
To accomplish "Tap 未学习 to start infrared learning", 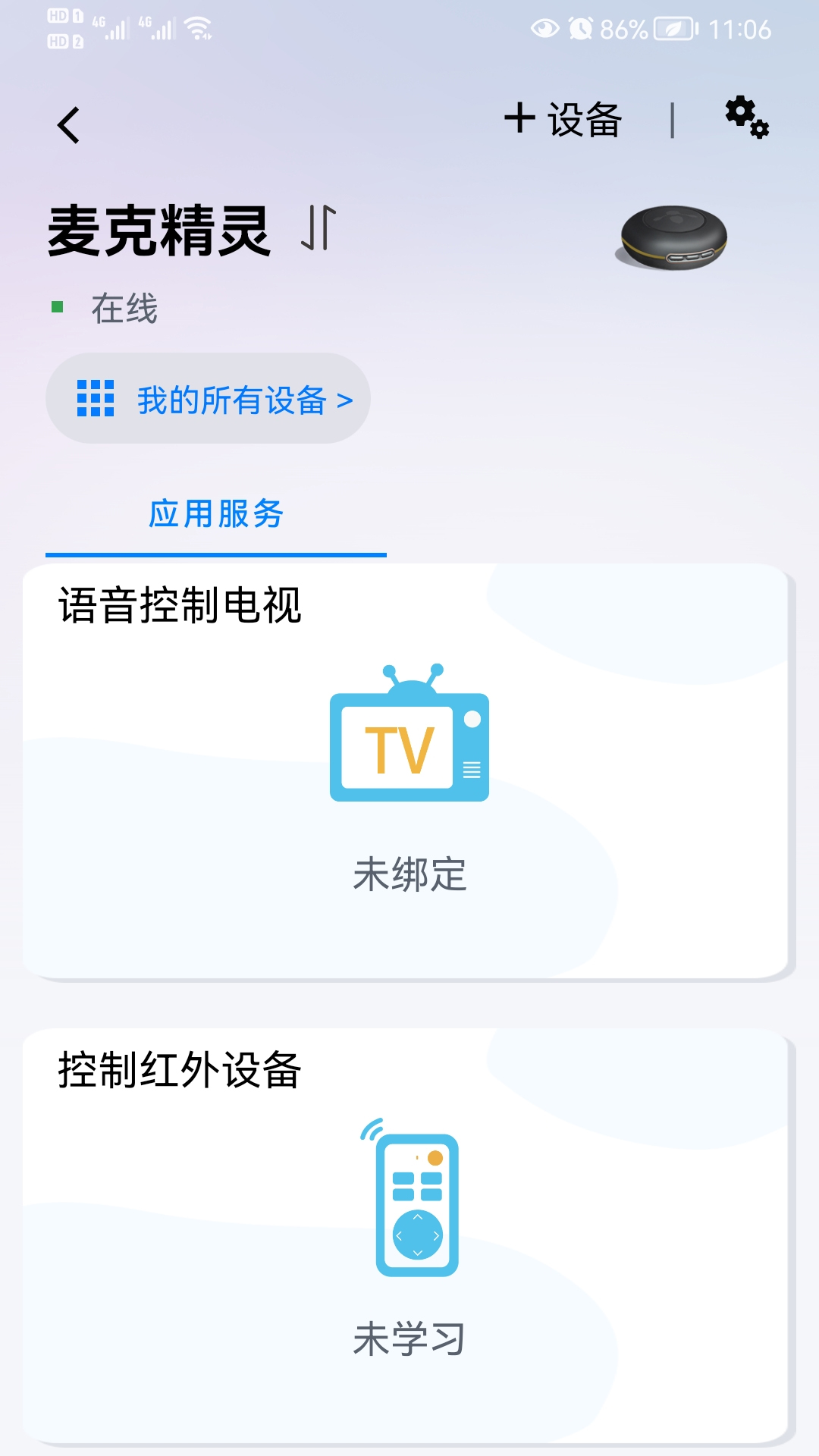I will [x=409, y=1338].
